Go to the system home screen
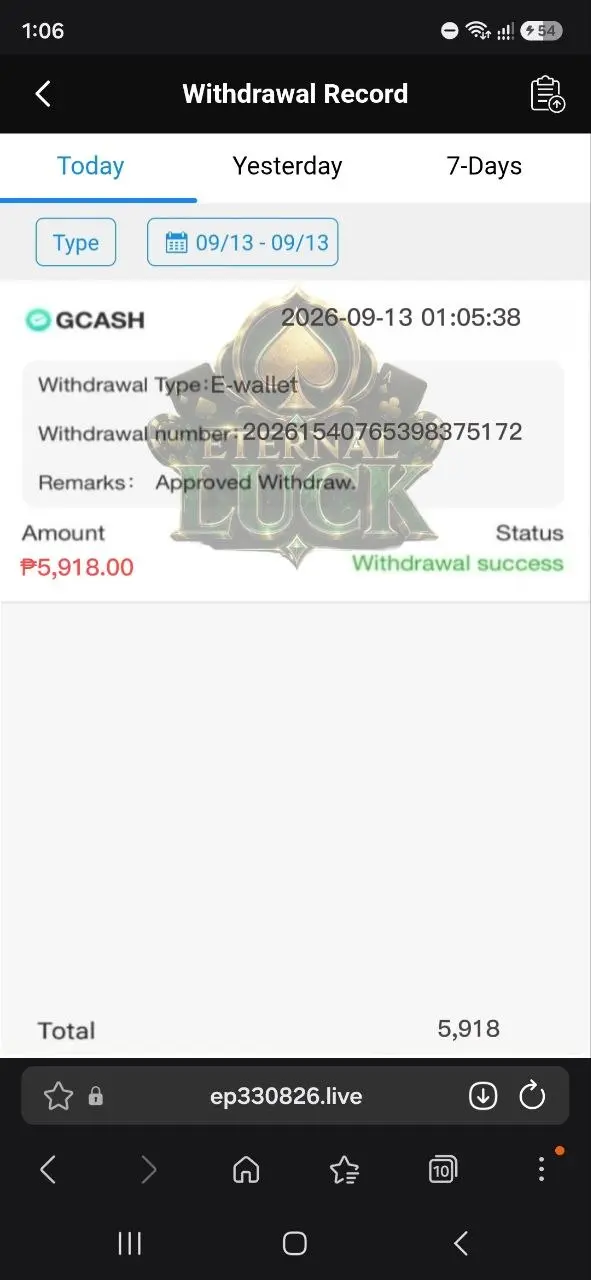Image resolution: width=591 pixels, height=1280 pixels. (295, 1243)
